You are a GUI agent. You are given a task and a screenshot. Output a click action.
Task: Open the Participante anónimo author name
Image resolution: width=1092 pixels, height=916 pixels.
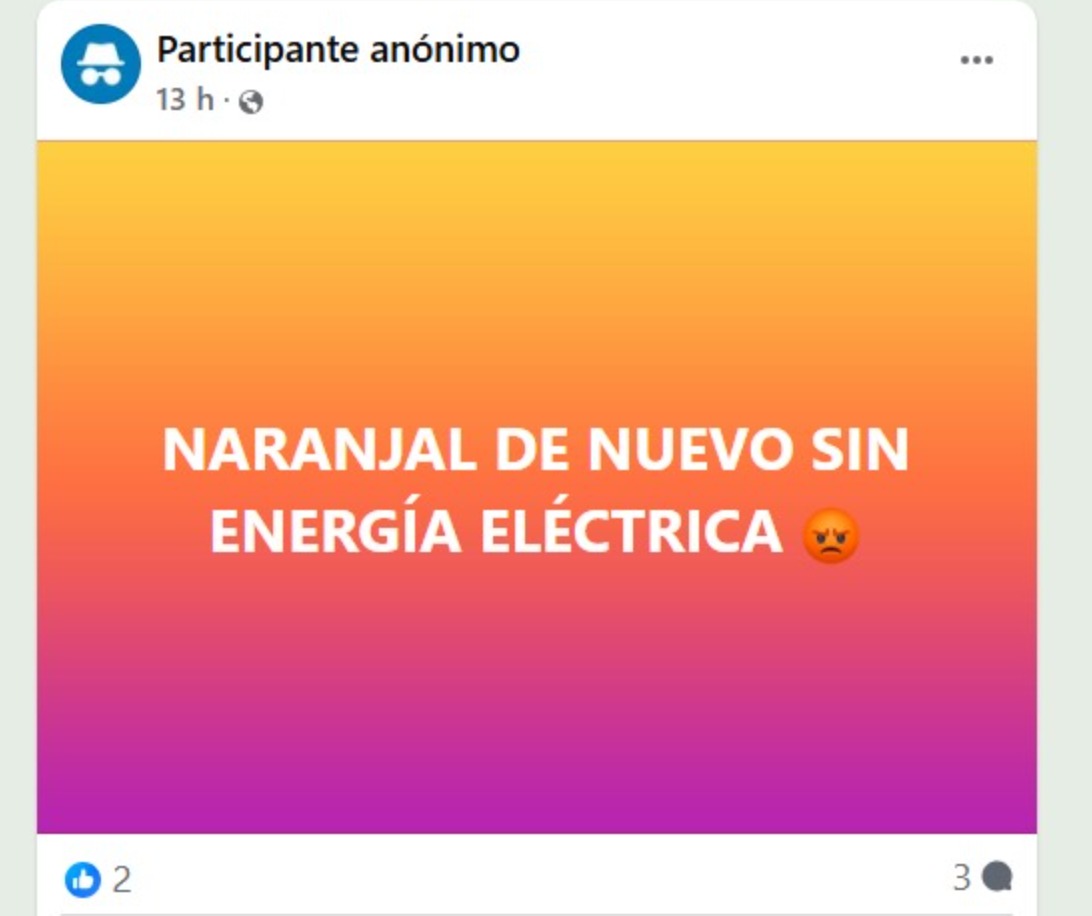tap(338, 49)
